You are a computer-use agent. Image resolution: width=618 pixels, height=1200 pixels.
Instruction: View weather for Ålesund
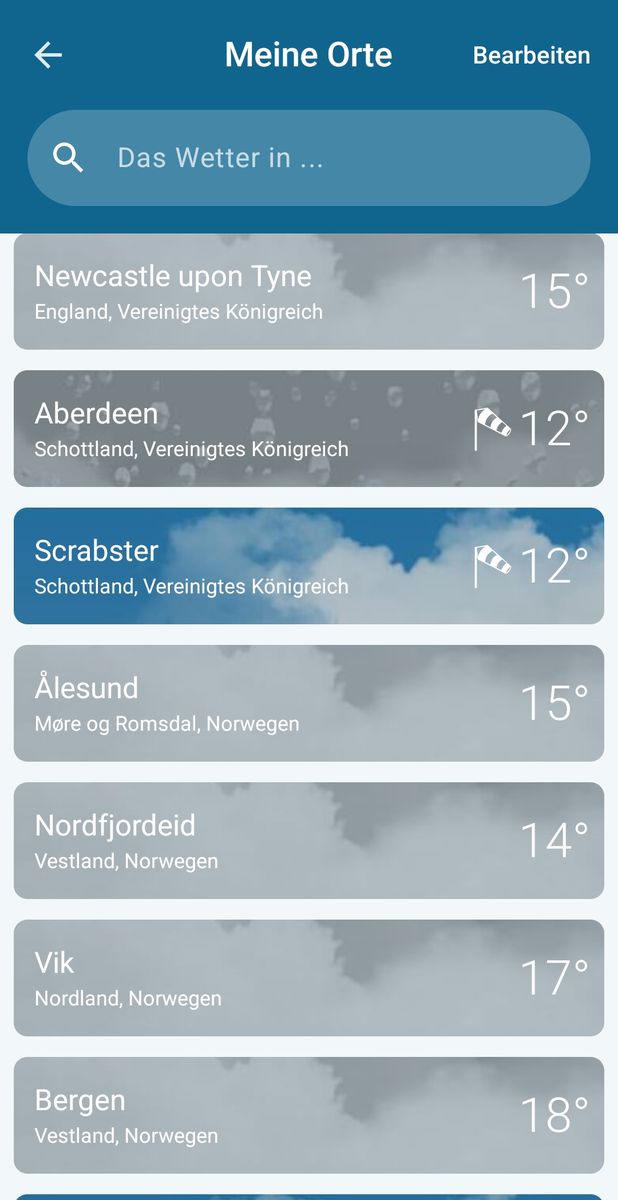pyautogui.click(x=309, y=703)
